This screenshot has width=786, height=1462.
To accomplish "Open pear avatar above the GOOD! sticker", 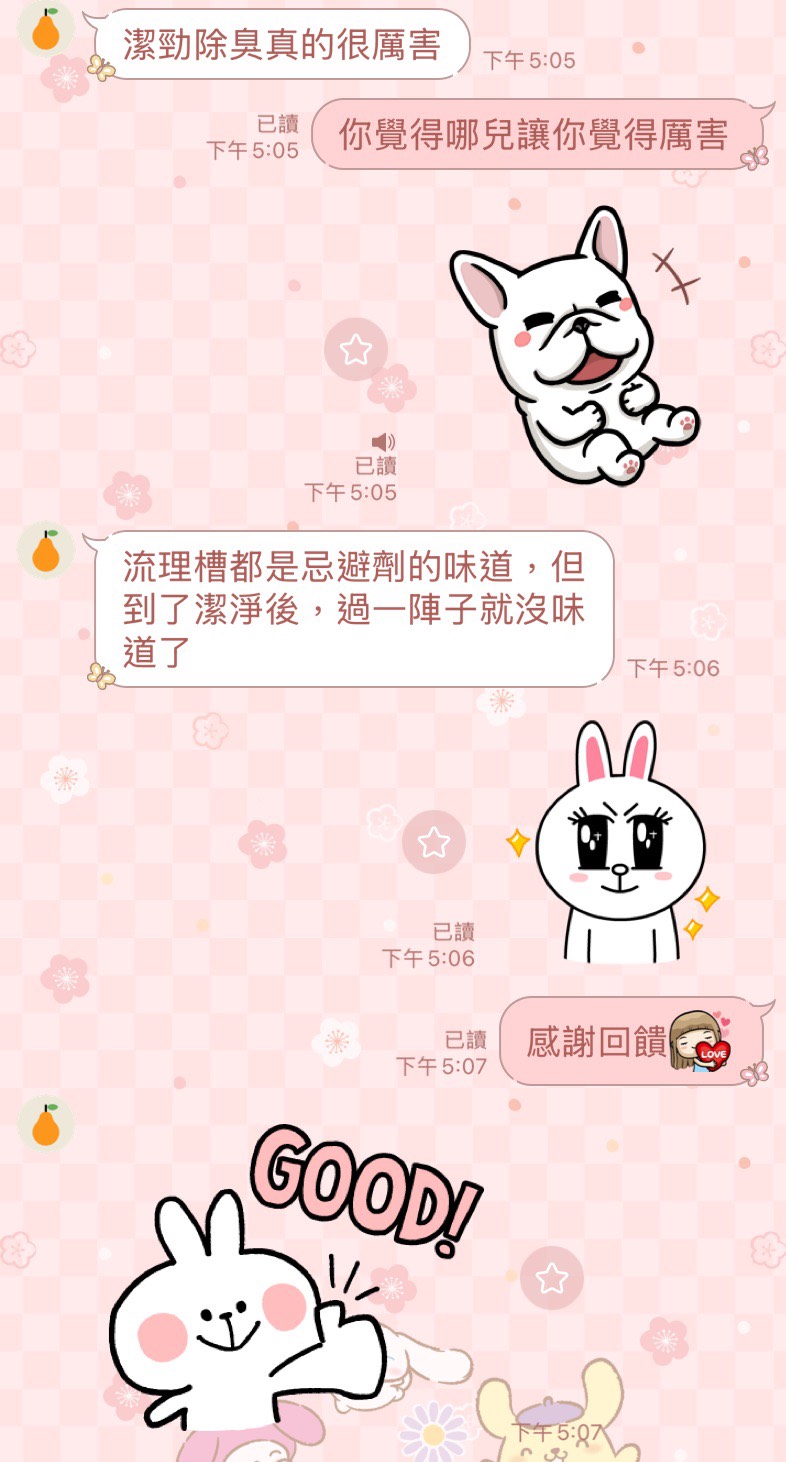I will click(46, 1123).
